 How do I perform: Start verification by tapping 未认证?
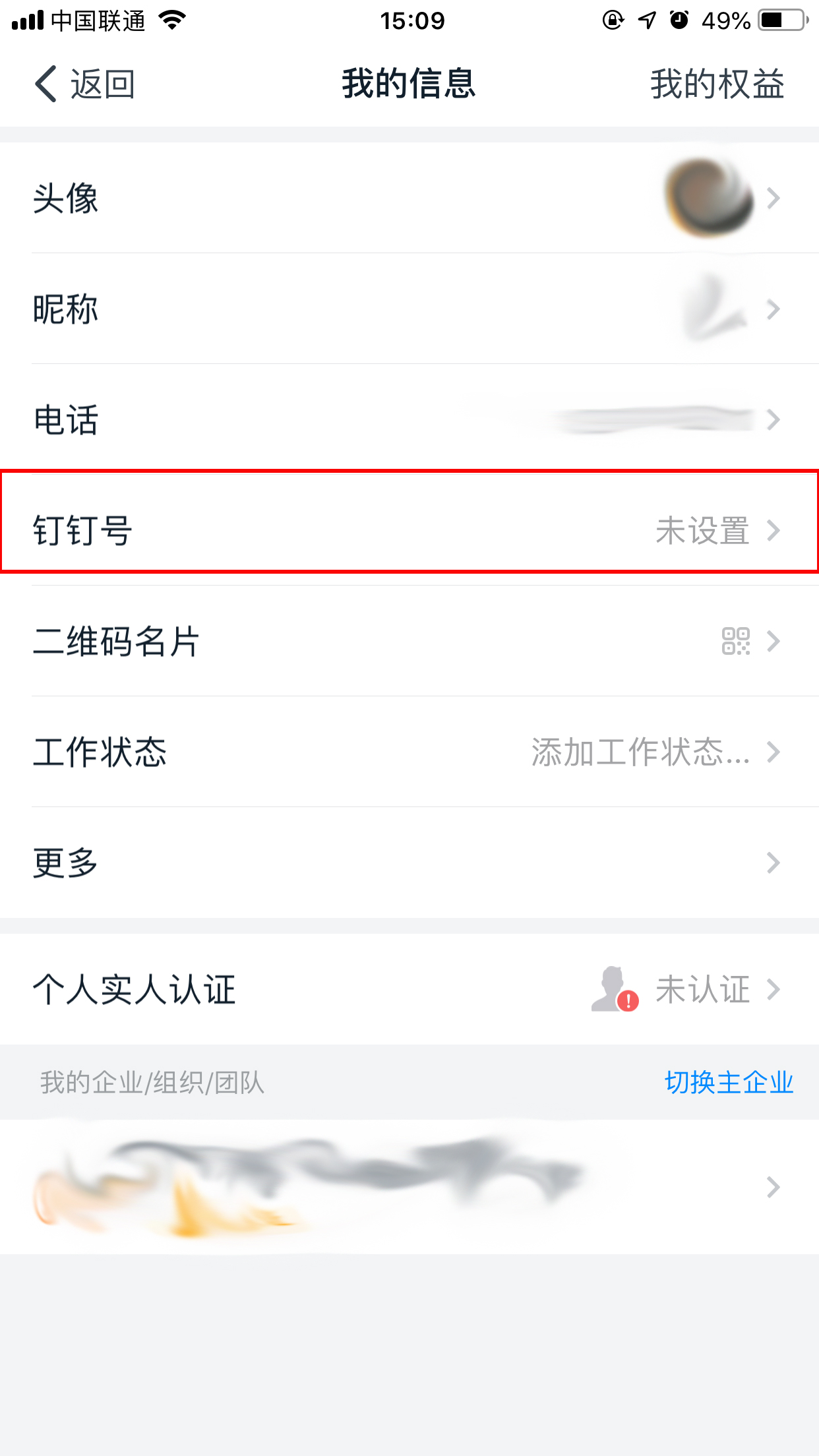(703, 988)
